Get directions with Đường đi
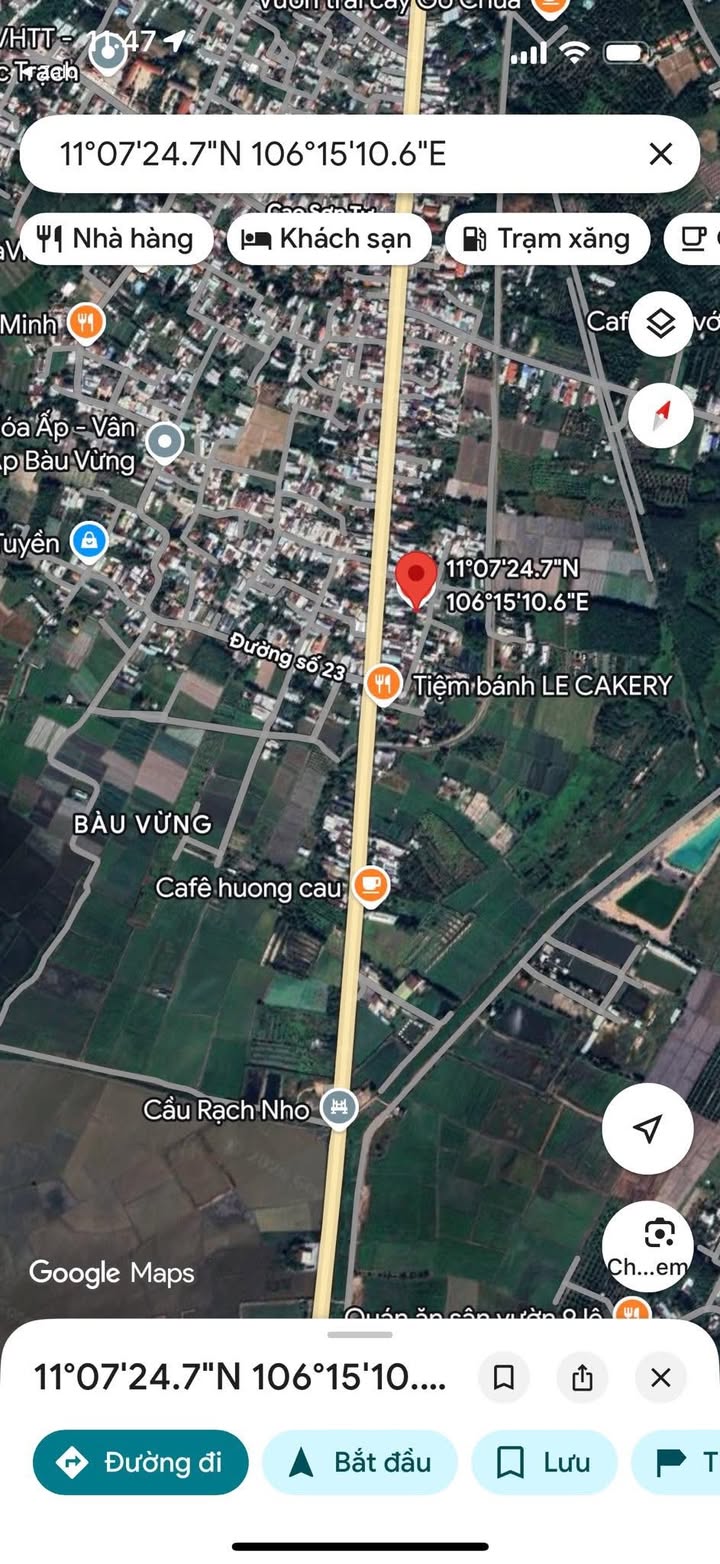Viewport: 720px width, 1564px height. pos(141,1462)
